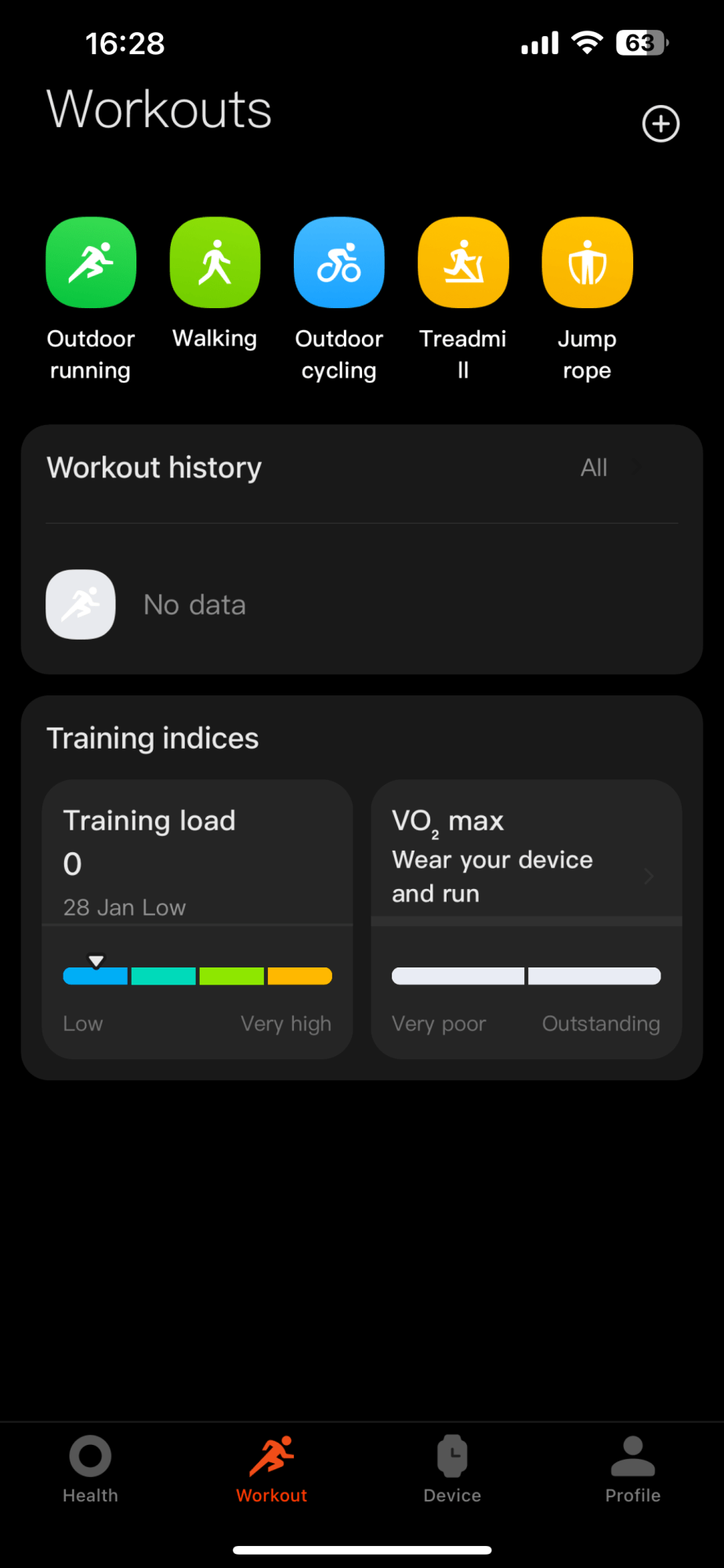Screen dimensions: 724x1568
Task: Open the VO2 max card
Action: tap(526, 919)
